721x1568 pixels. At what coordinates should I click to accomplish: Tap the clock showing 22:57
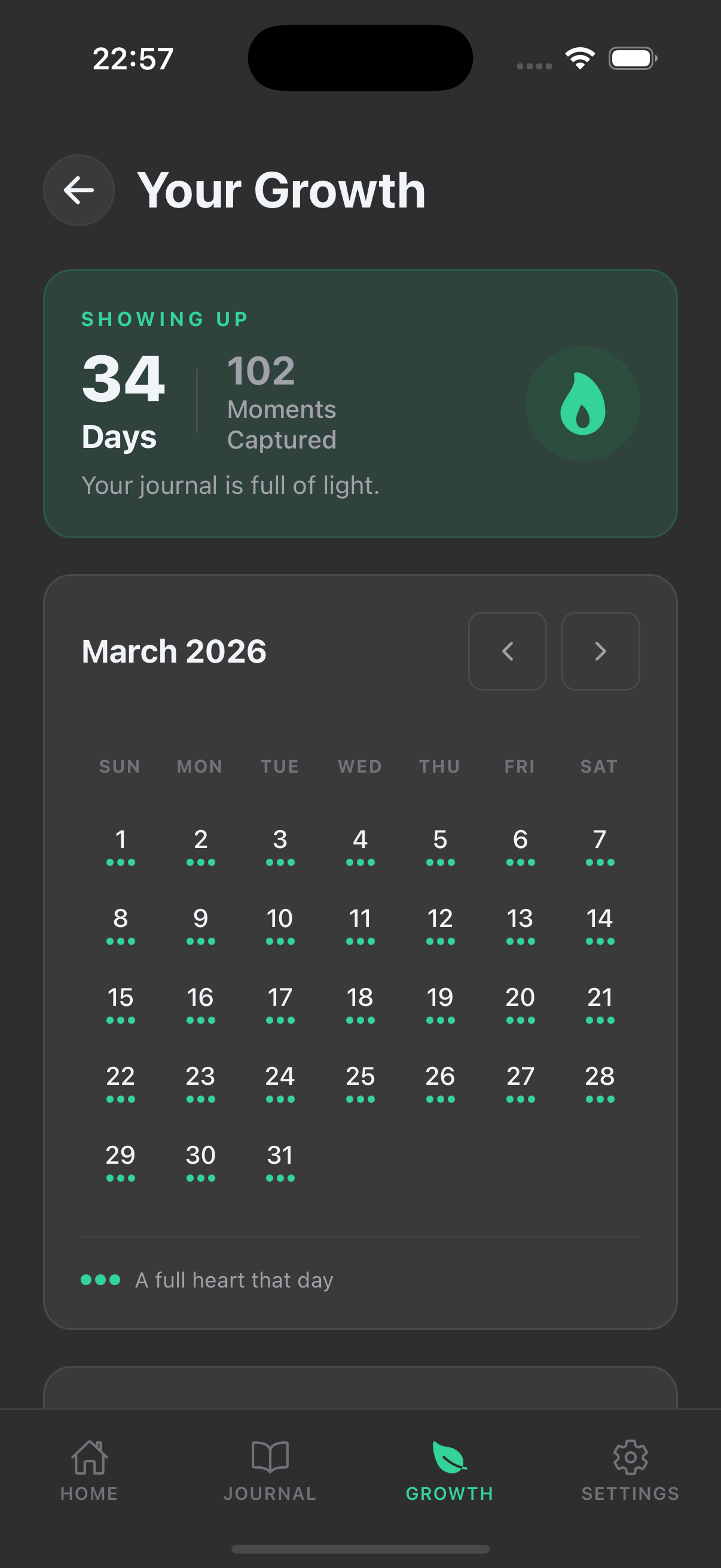click(133, 58)
